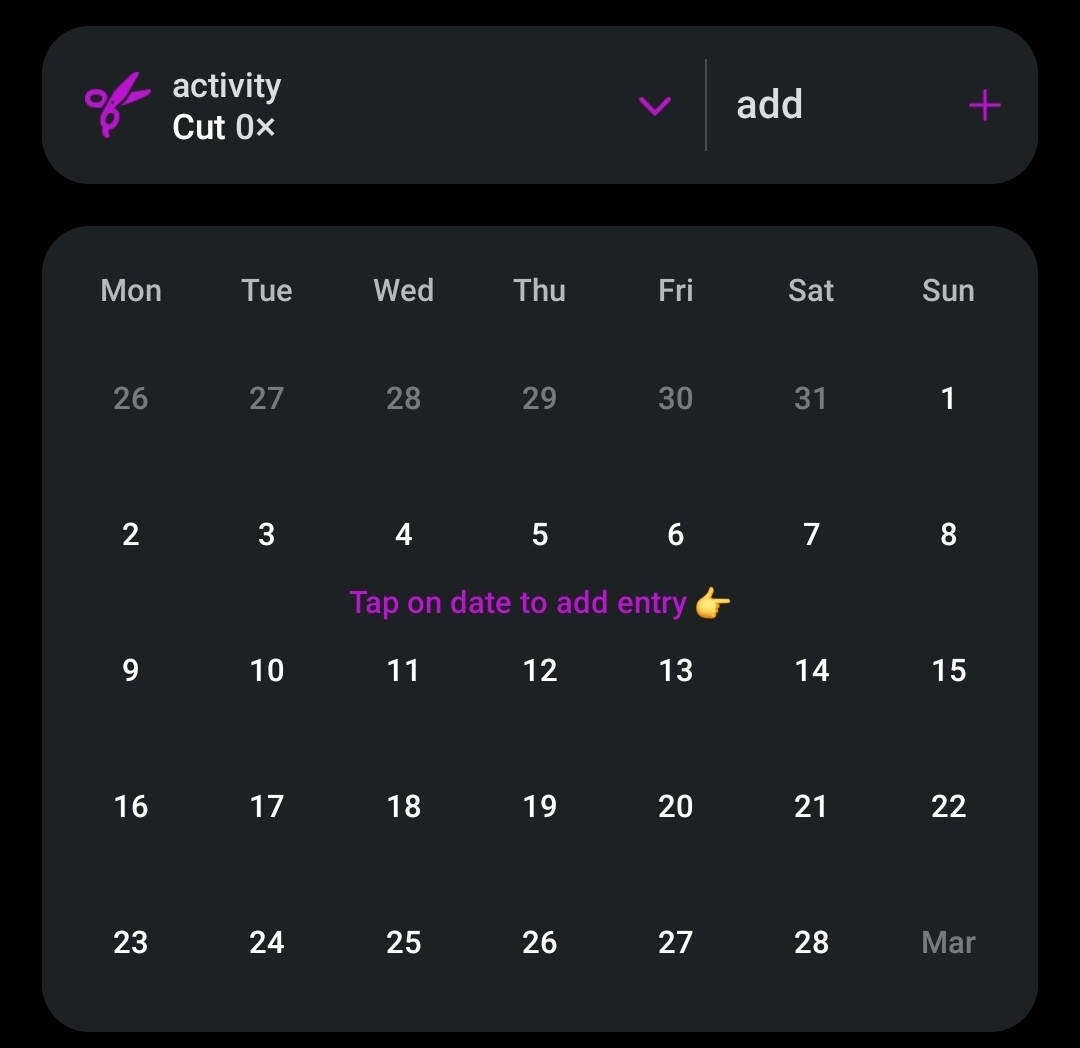Screen dimensions: 1080x1048
Task: Pick the 24th in the calendar
Action: click(x=267, y=943)
